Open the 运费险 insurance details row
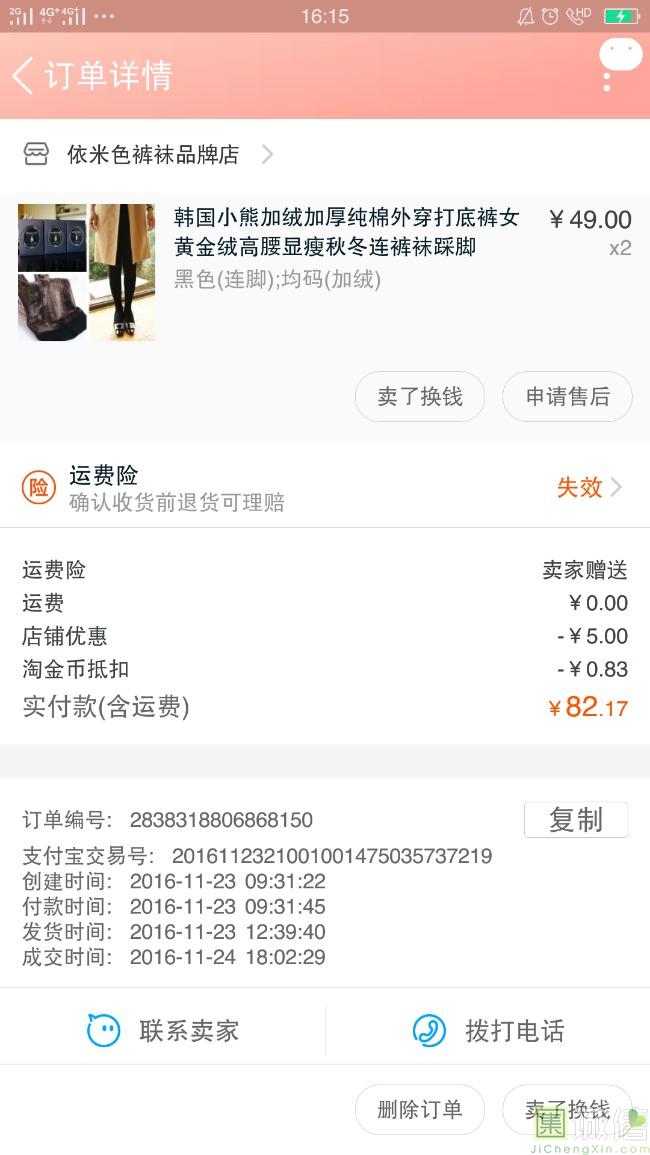The height and width of the screenshot is (1155, 650). [325, 487]
